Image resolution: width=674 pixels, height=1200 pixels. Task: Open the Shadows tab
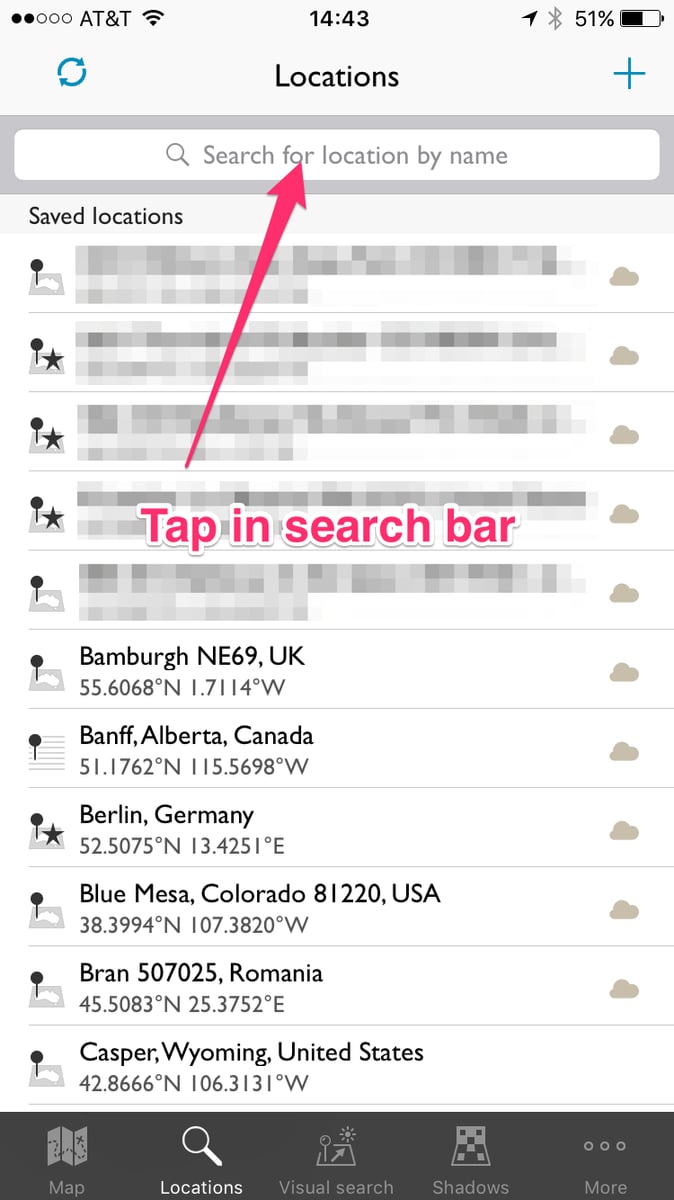[x=470, y=1160]
